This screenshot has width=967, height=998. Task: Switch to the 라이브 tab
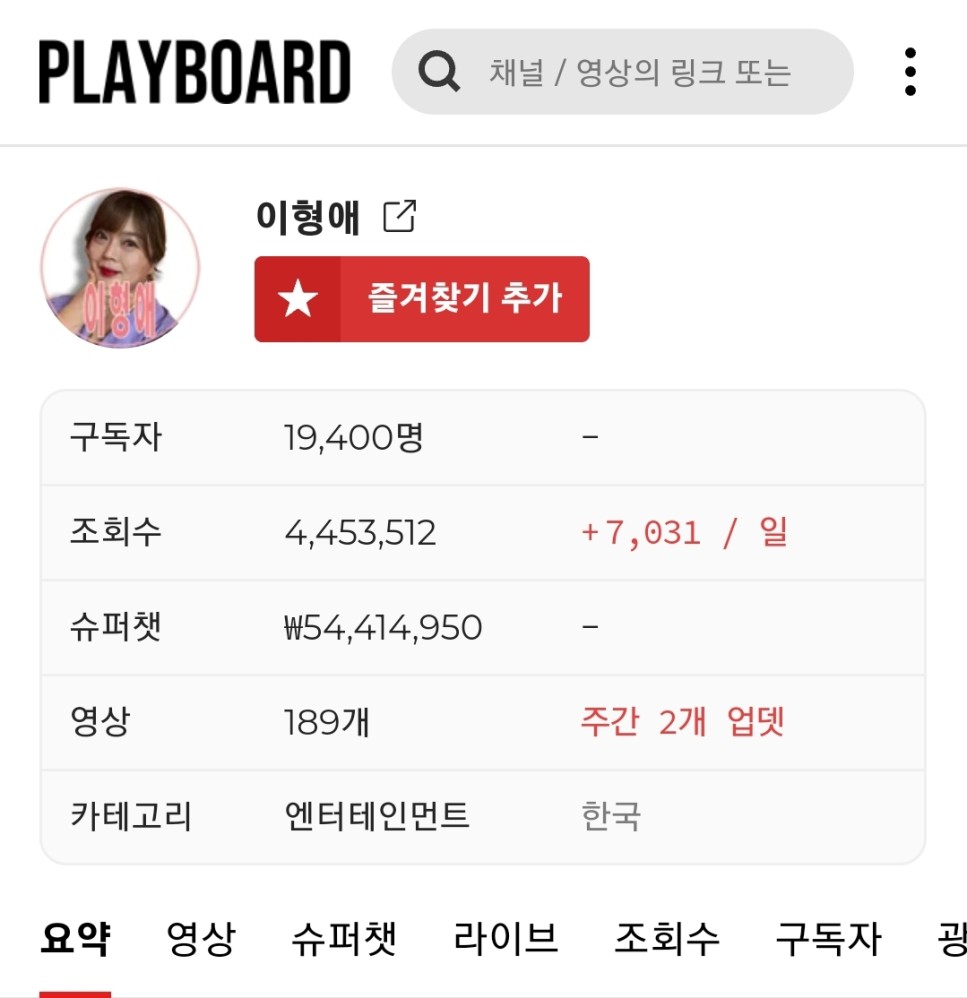pos(505,939)
